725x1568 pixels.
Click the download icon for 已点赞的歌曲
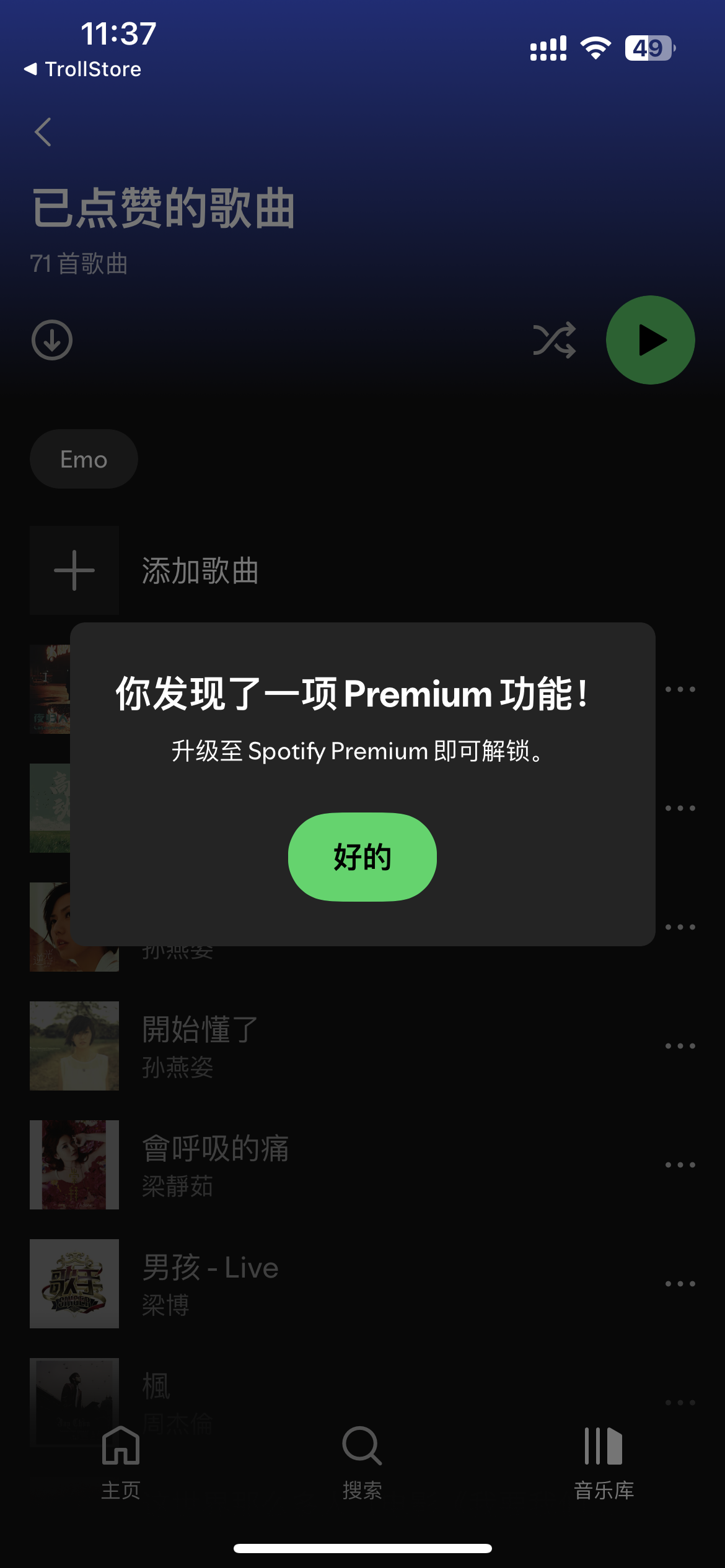point(52,339)
